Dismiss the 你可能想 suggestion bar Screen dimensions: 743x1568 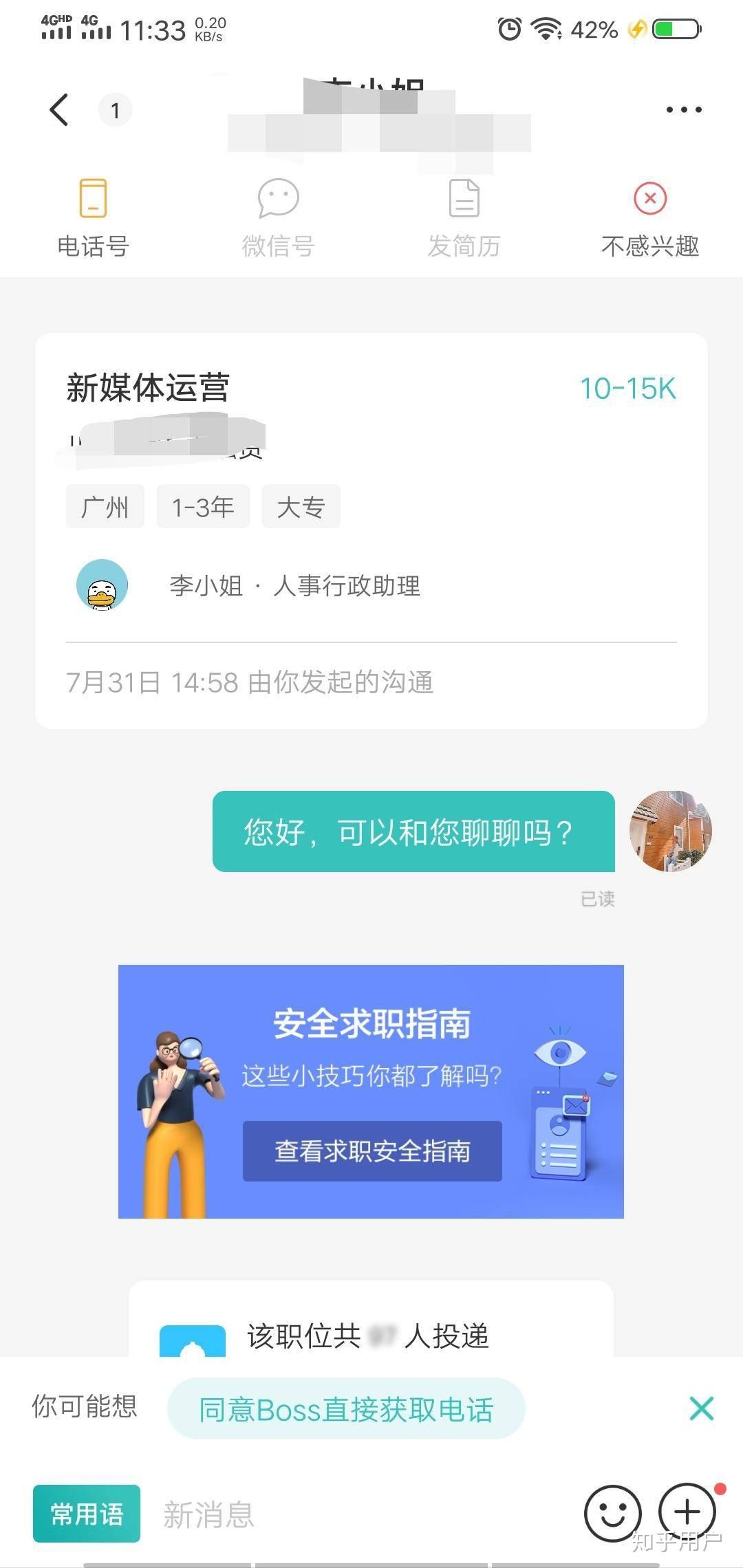(x=701, y=1408)
